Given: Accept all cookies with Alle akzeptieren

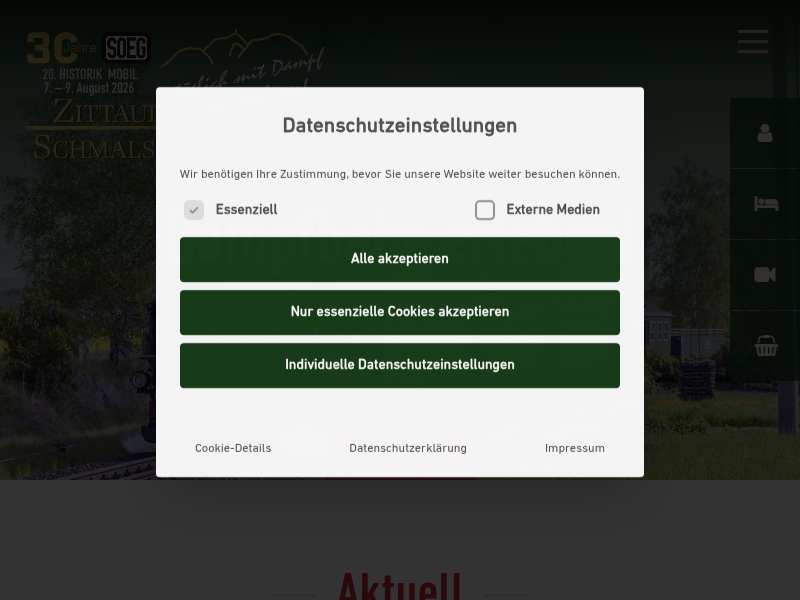Looking at the screenshot, I should point(399,259).
